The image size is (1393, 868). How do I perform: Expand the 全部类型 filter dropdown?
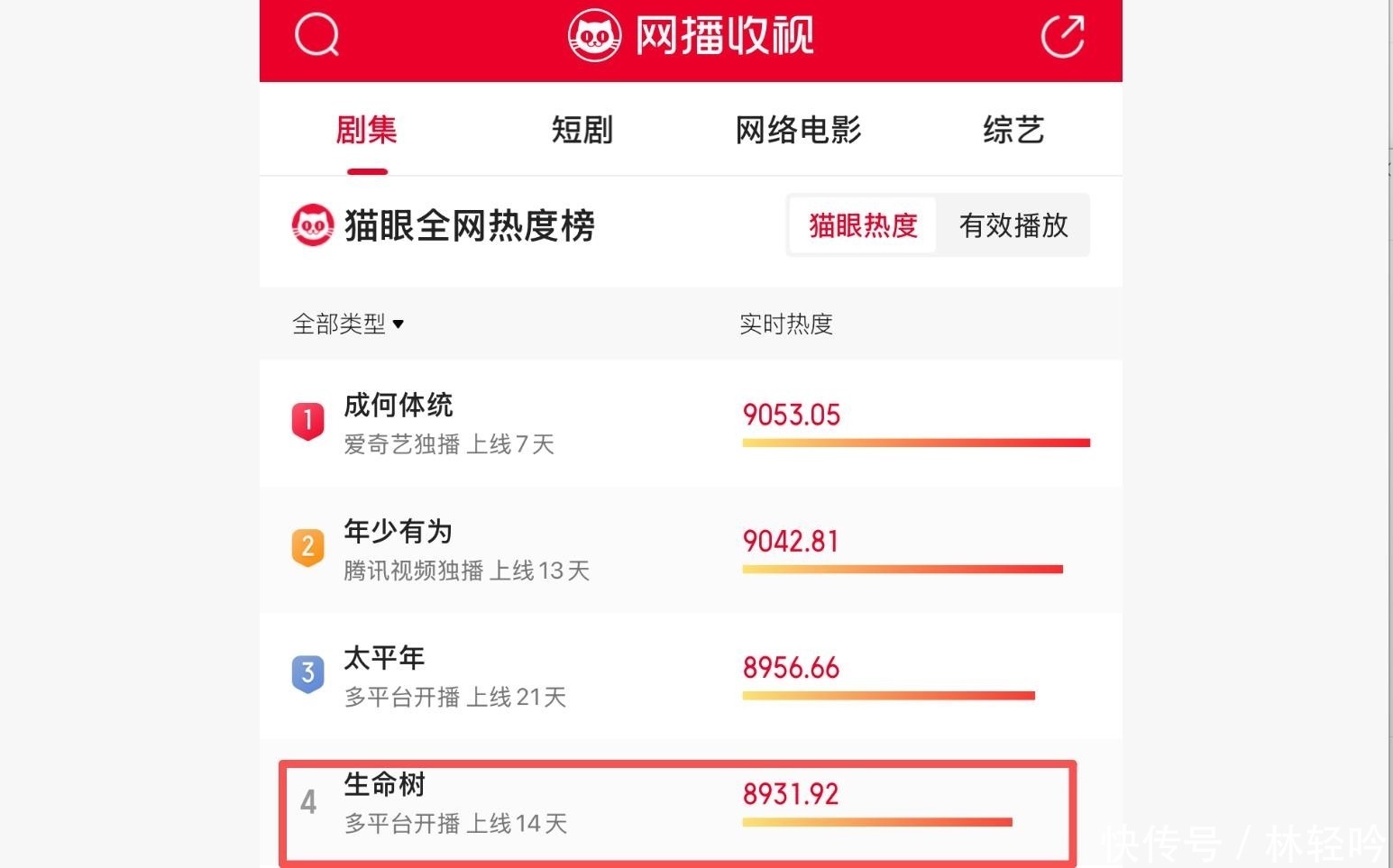tap(348, 324)
